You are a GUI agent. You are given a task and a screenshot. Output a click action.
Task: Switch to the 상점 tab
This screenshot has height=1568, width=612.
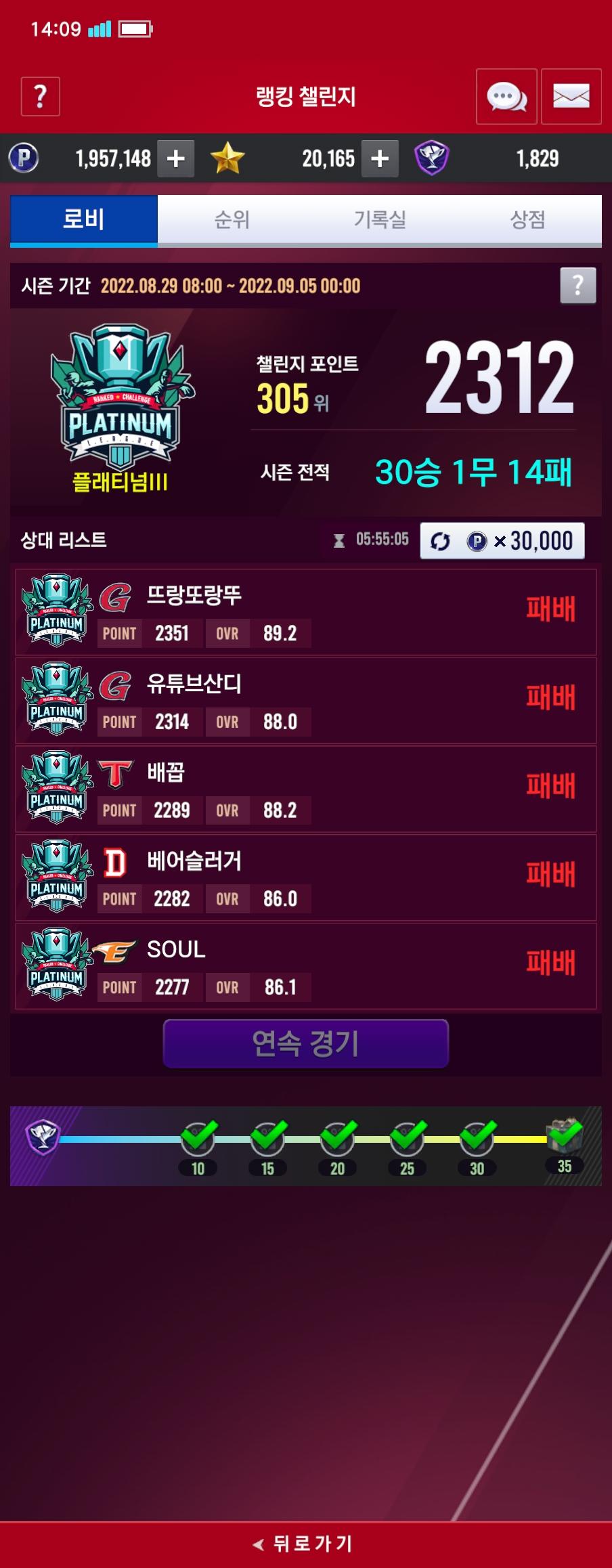pos(527,219)
